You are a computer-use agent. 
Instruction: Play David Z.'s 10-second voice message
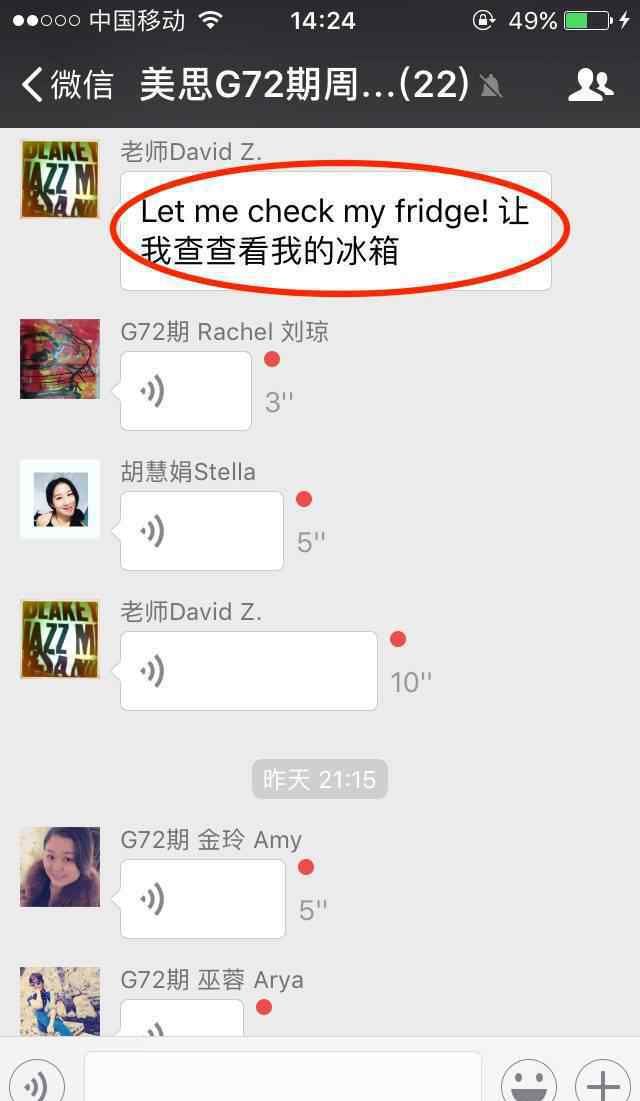point(249,671)
